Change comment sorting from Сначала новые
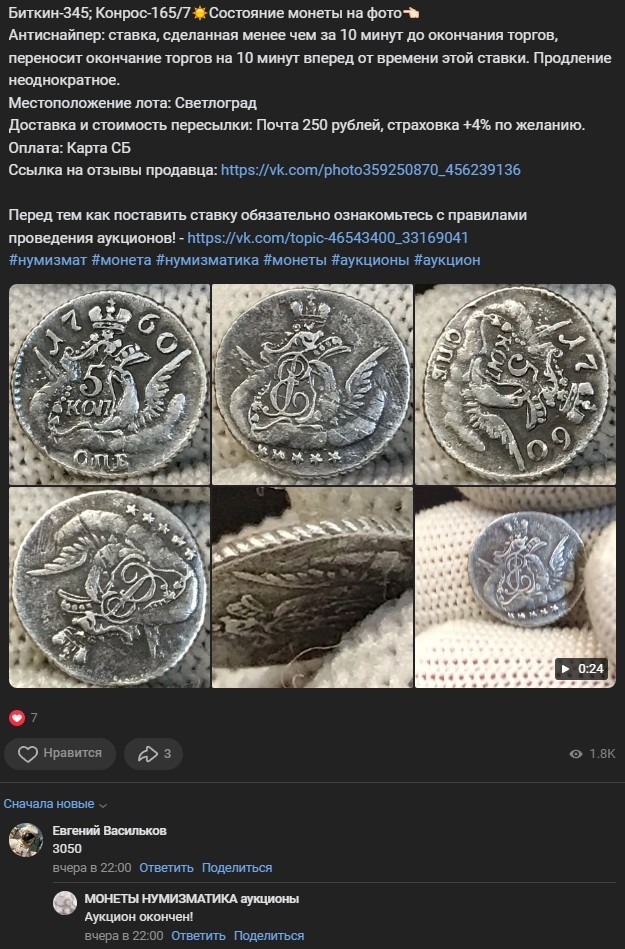Screen dimensions: 625x949 point(55,804)
